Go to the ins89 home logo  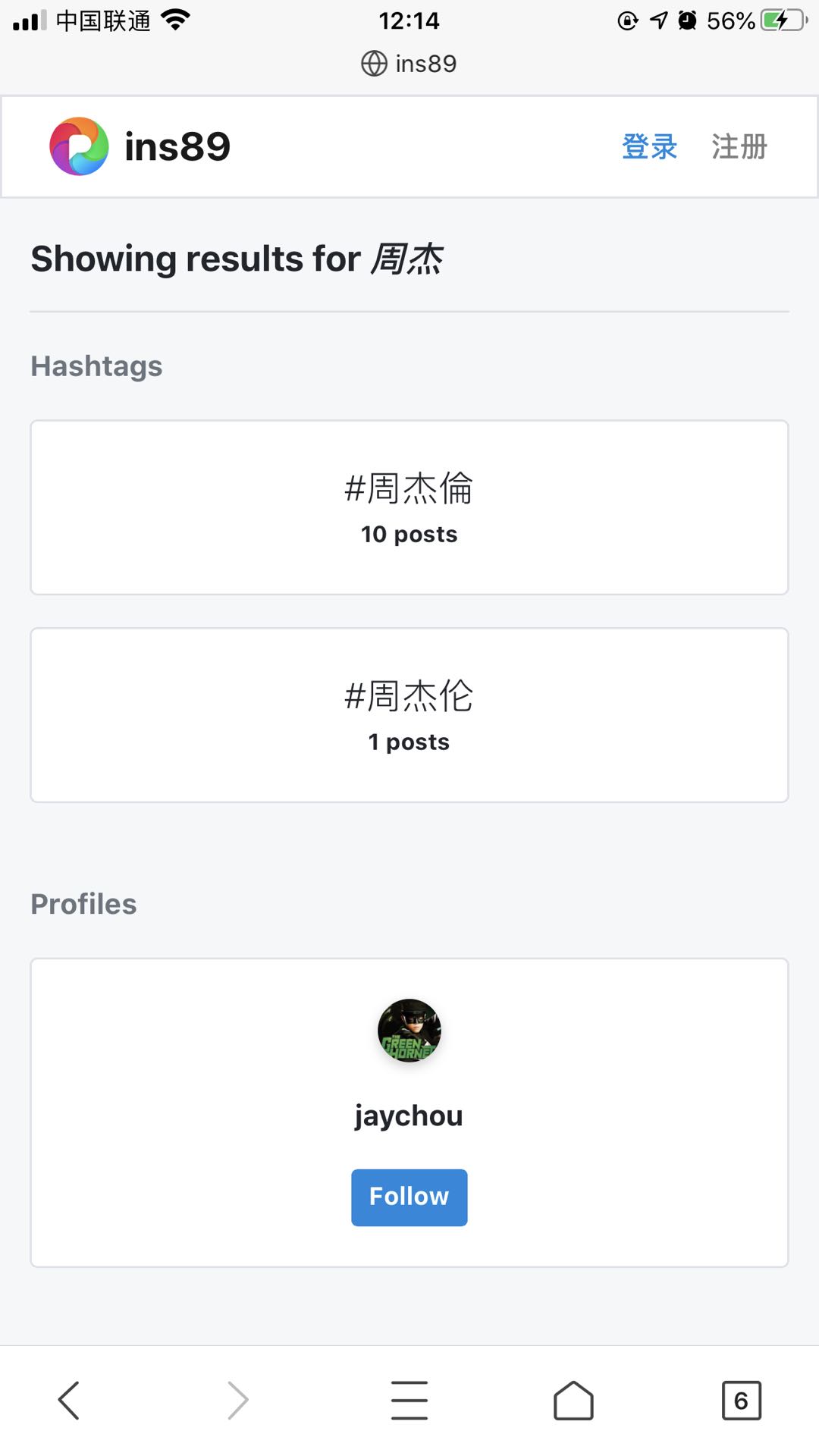140,146
